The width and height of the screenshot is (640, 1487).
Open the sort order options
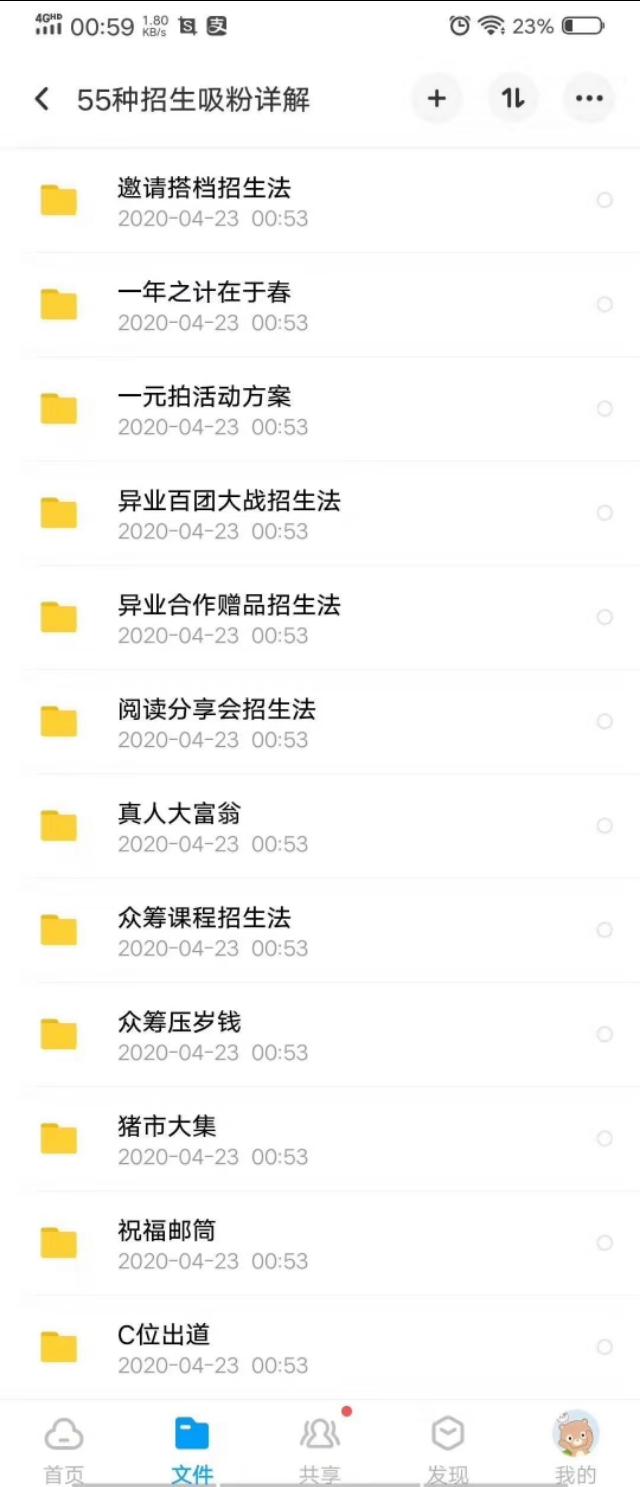pyautogui.click(x=513, y=98)
